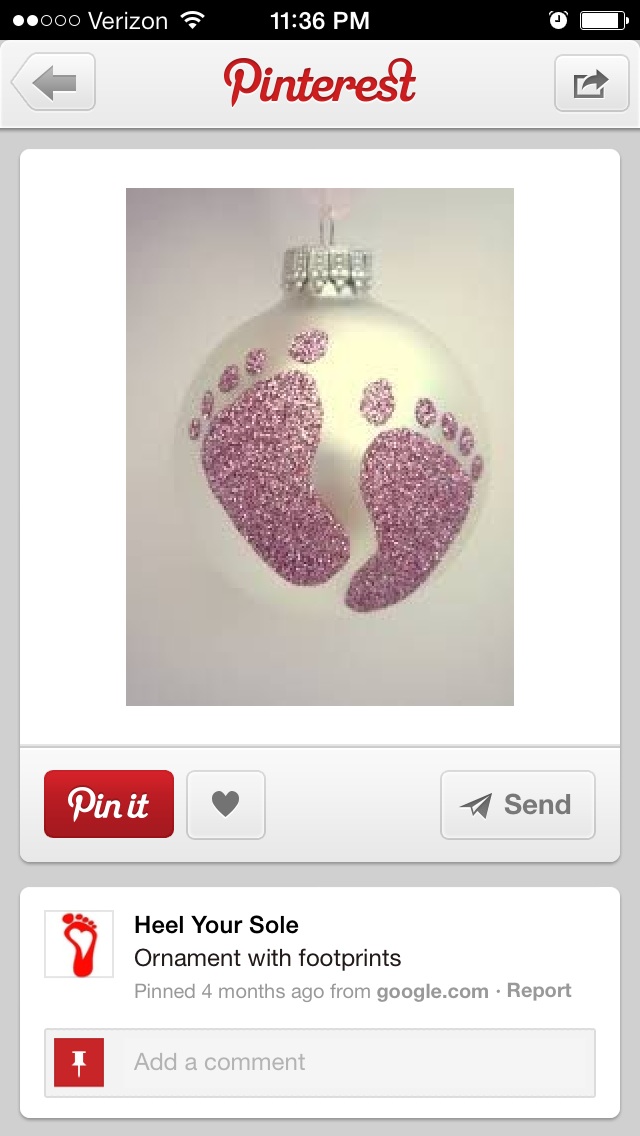Focus the Add a comment field
This screenshot has width=640, height=1136.
(x=360, y=1062)
